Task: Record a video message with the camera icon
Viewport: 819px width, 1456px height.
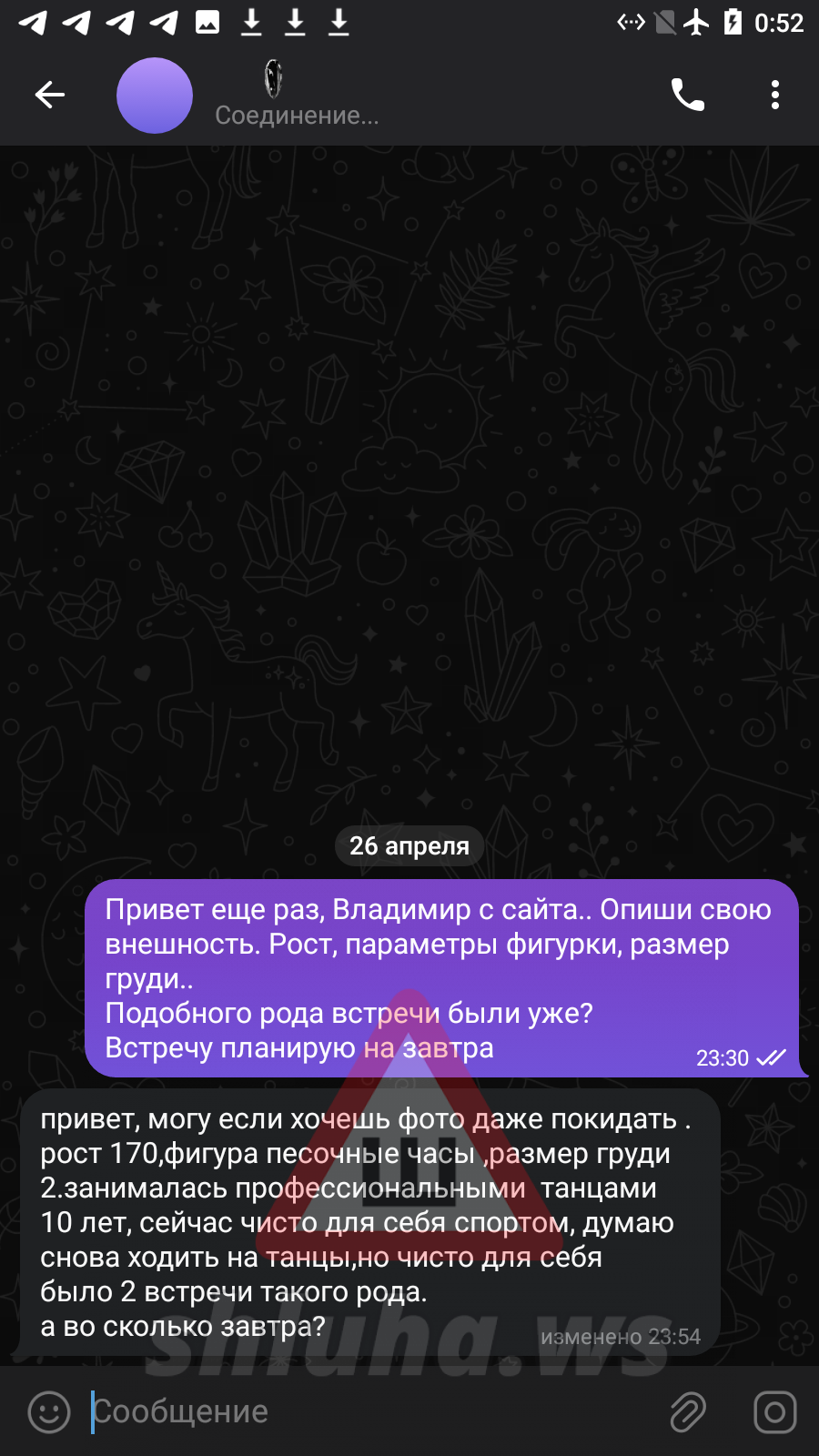Action: click(774, 1412)
